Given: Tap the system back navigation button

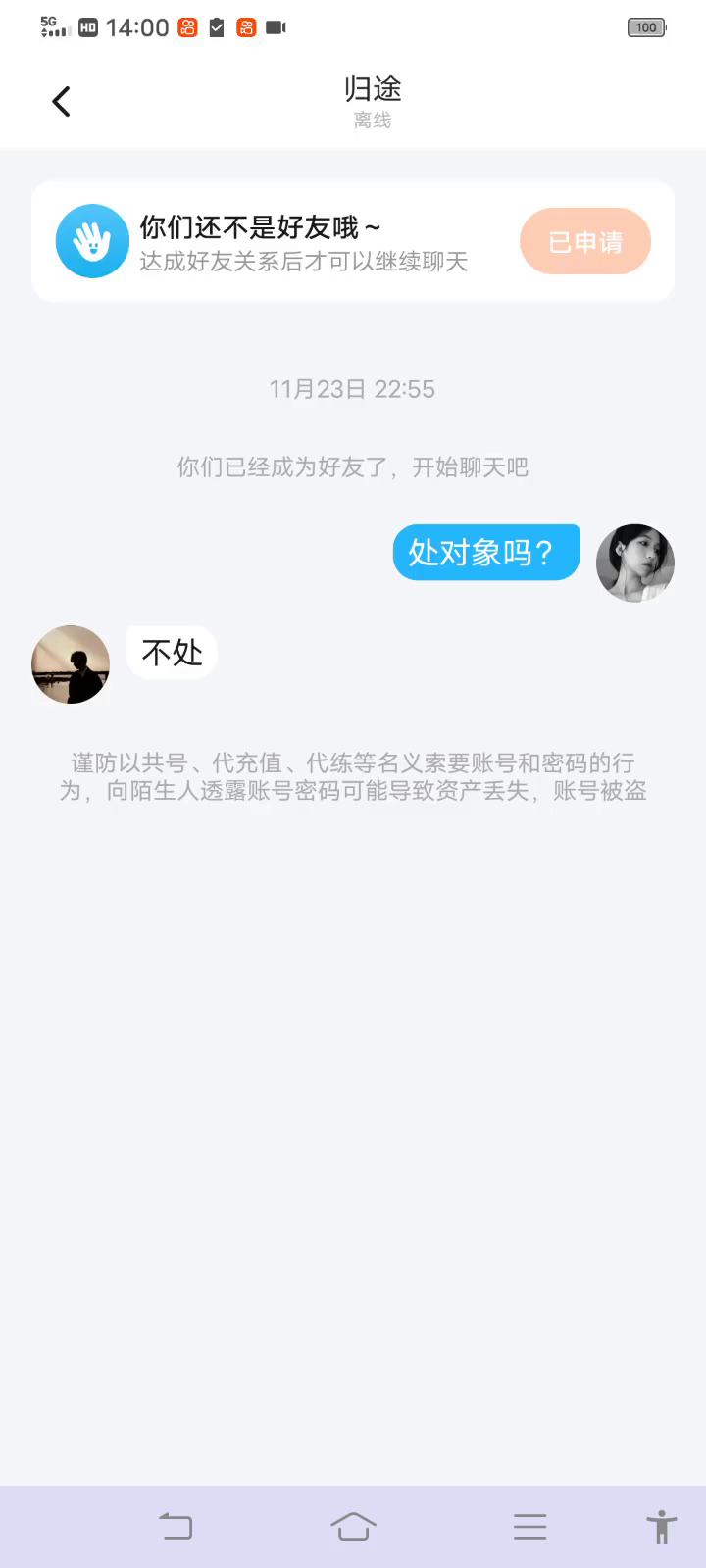Looking at the screenshot, I should pos(176,1526).
